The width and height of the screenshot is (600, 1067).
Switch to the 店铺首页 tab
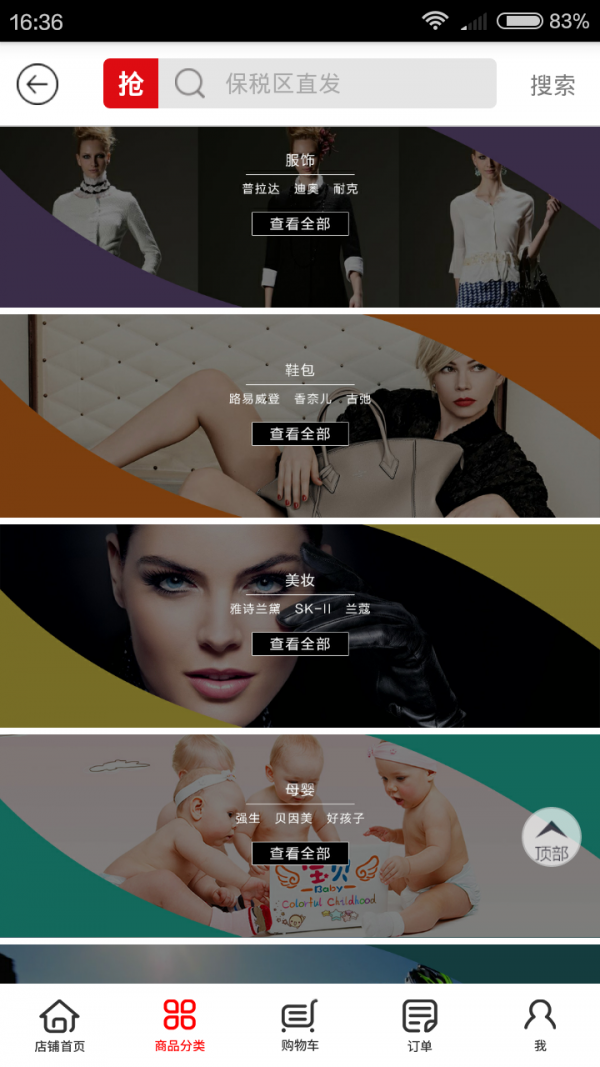tap(60, 1026)
